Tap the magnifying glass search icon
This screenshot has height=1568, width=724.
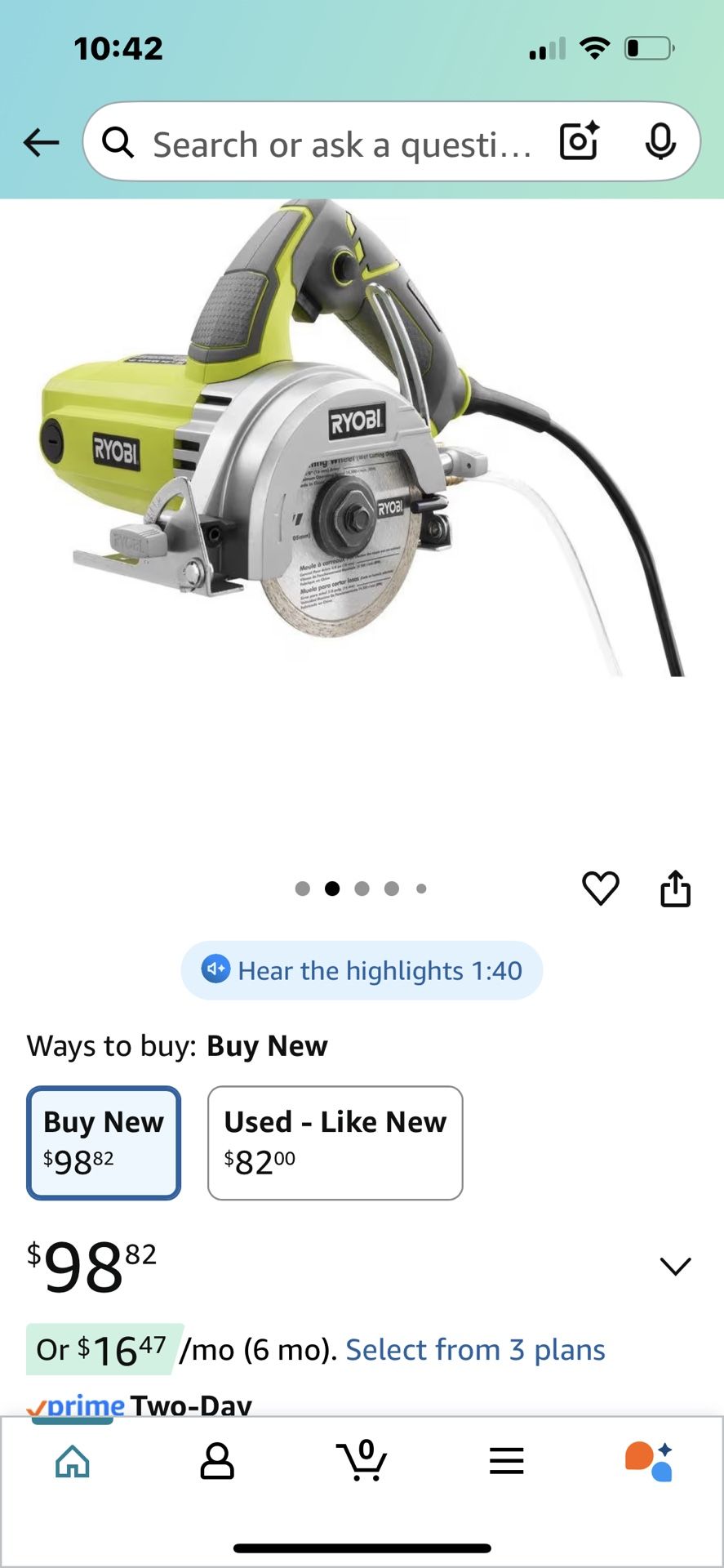pyautogui.click(x=119, y=142)
